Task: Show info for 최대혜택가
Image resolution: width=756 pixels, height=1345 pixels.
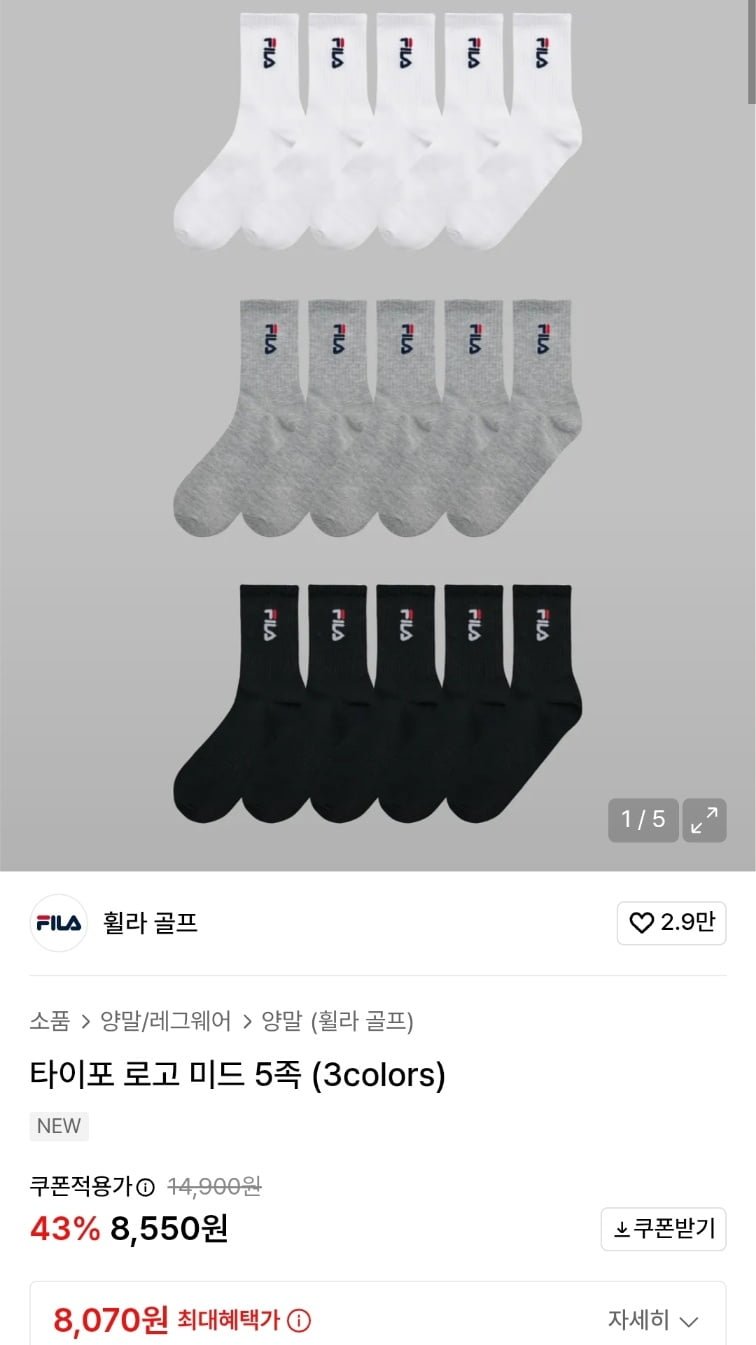Action: pyautogui.click(x=299, y=1321)
